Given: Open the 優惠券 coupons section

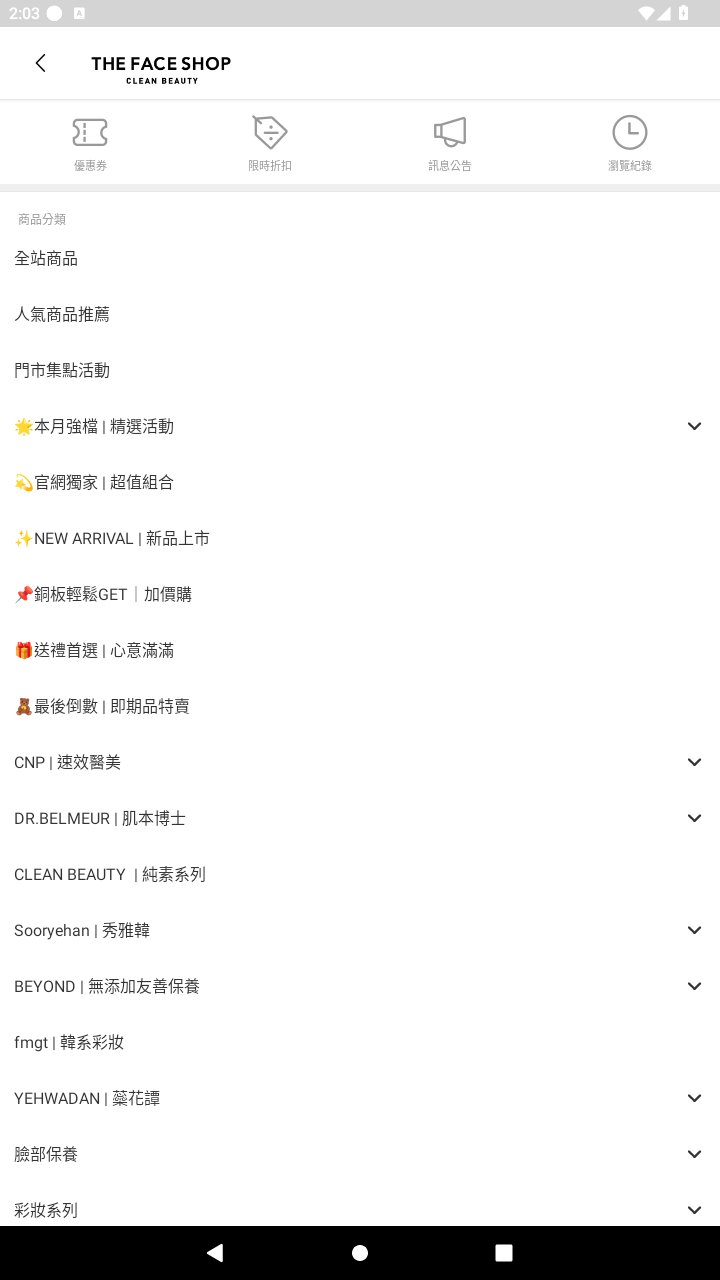Looking at the screenshot, I should [90, 143].
